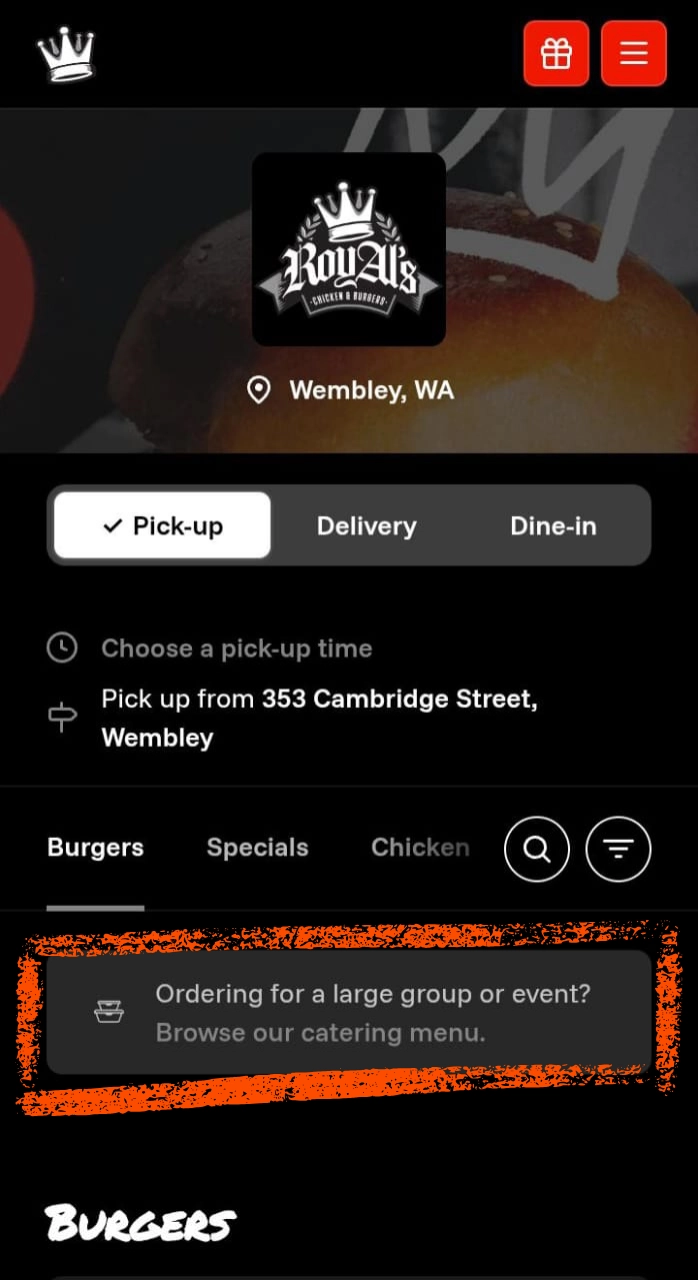Image resolution: width=698 pixels, height=1280 pixels.
Task: Switch to Delivery ordering
Action: coord(366,526)
